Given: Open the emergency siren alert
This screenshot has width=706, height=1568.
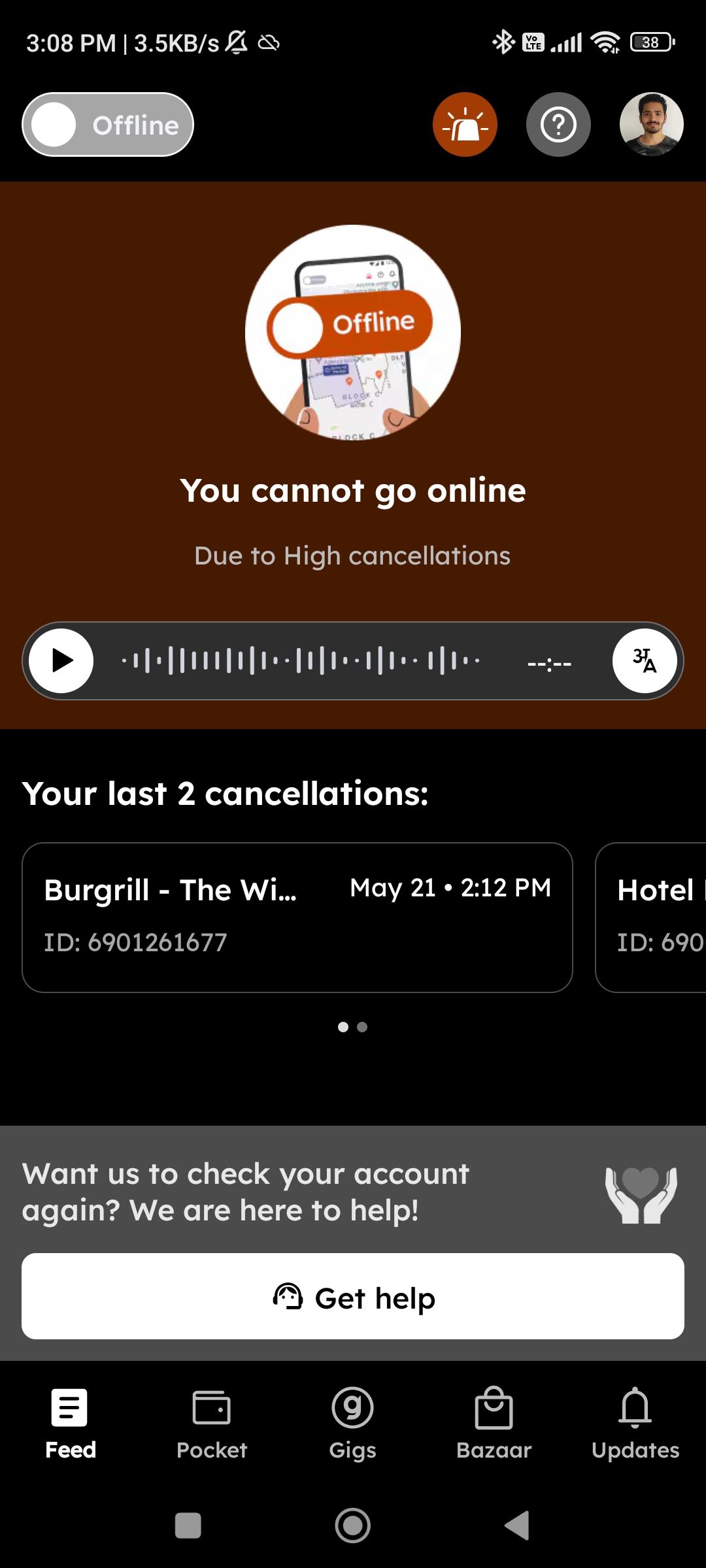Looking at the screenshot, I should point(465,125).
